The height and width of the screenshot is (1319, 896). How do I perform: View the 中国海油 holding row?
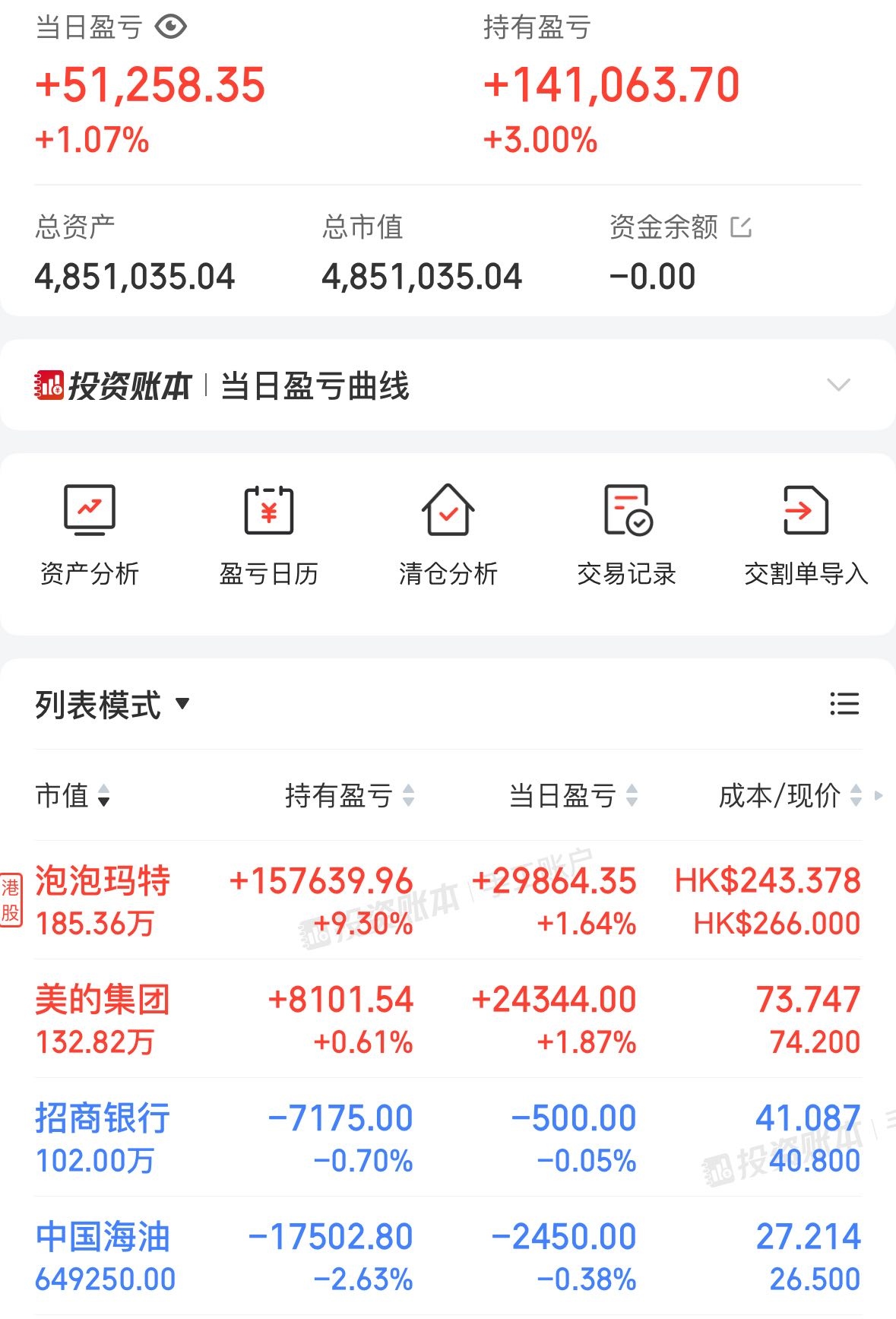pyautogui.click(x=448, y=1257)
